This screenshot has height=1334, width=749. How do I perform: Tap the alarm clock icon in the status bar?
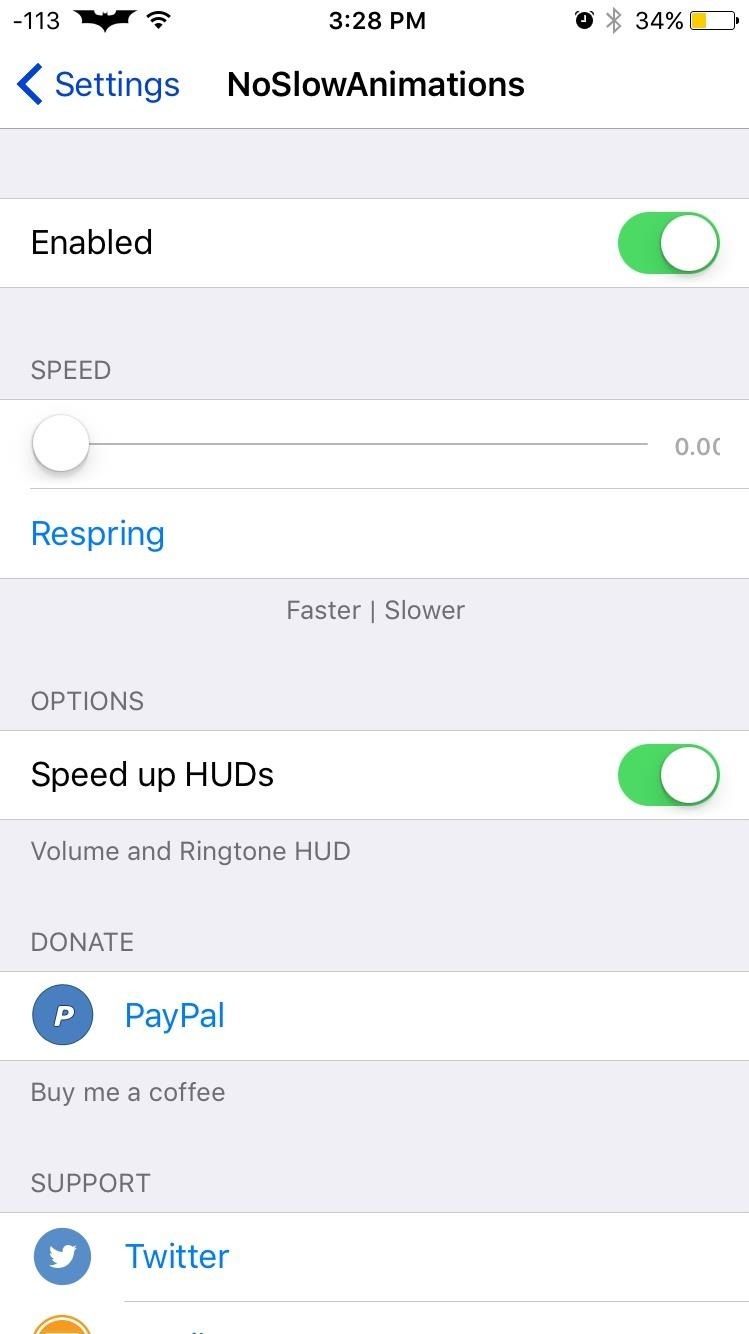click(x=585, y=18)
